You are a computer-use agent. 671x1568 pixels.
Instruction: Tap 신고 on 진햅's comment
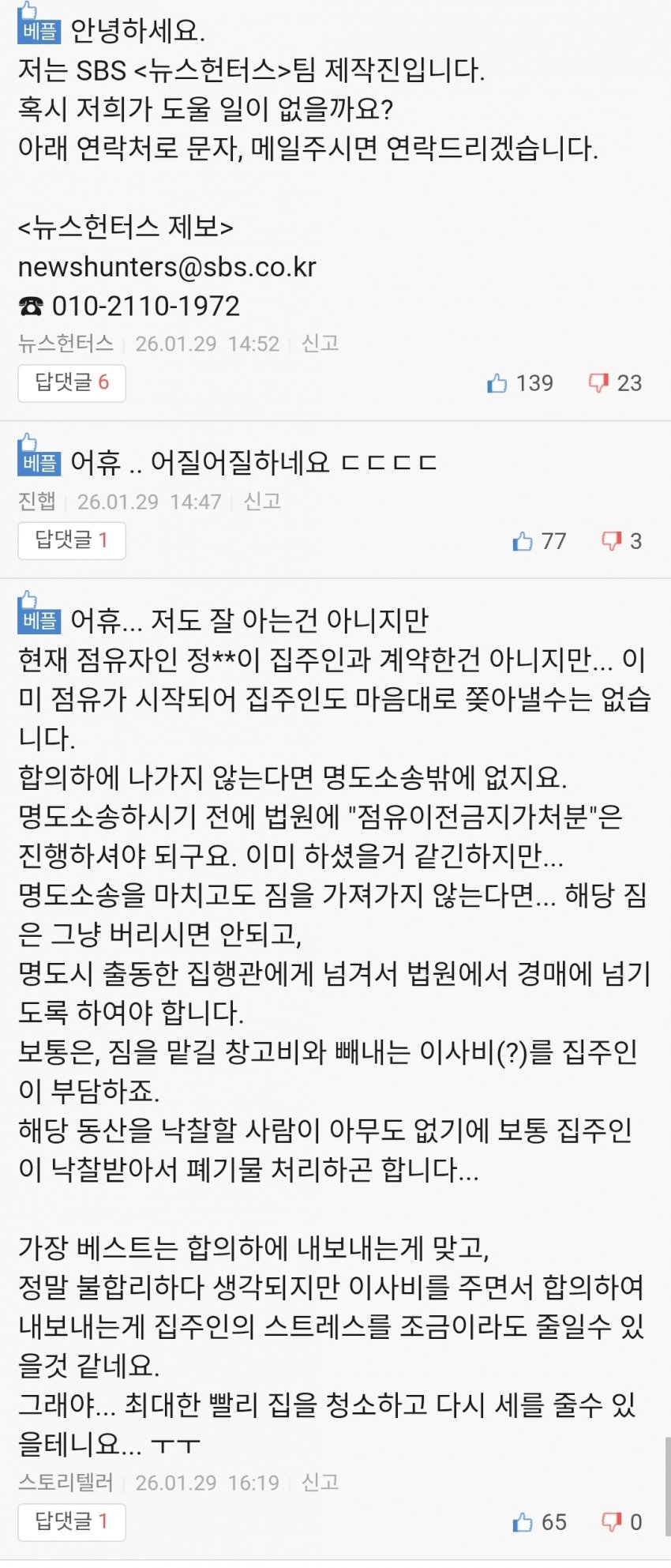[x=262, y=501]
